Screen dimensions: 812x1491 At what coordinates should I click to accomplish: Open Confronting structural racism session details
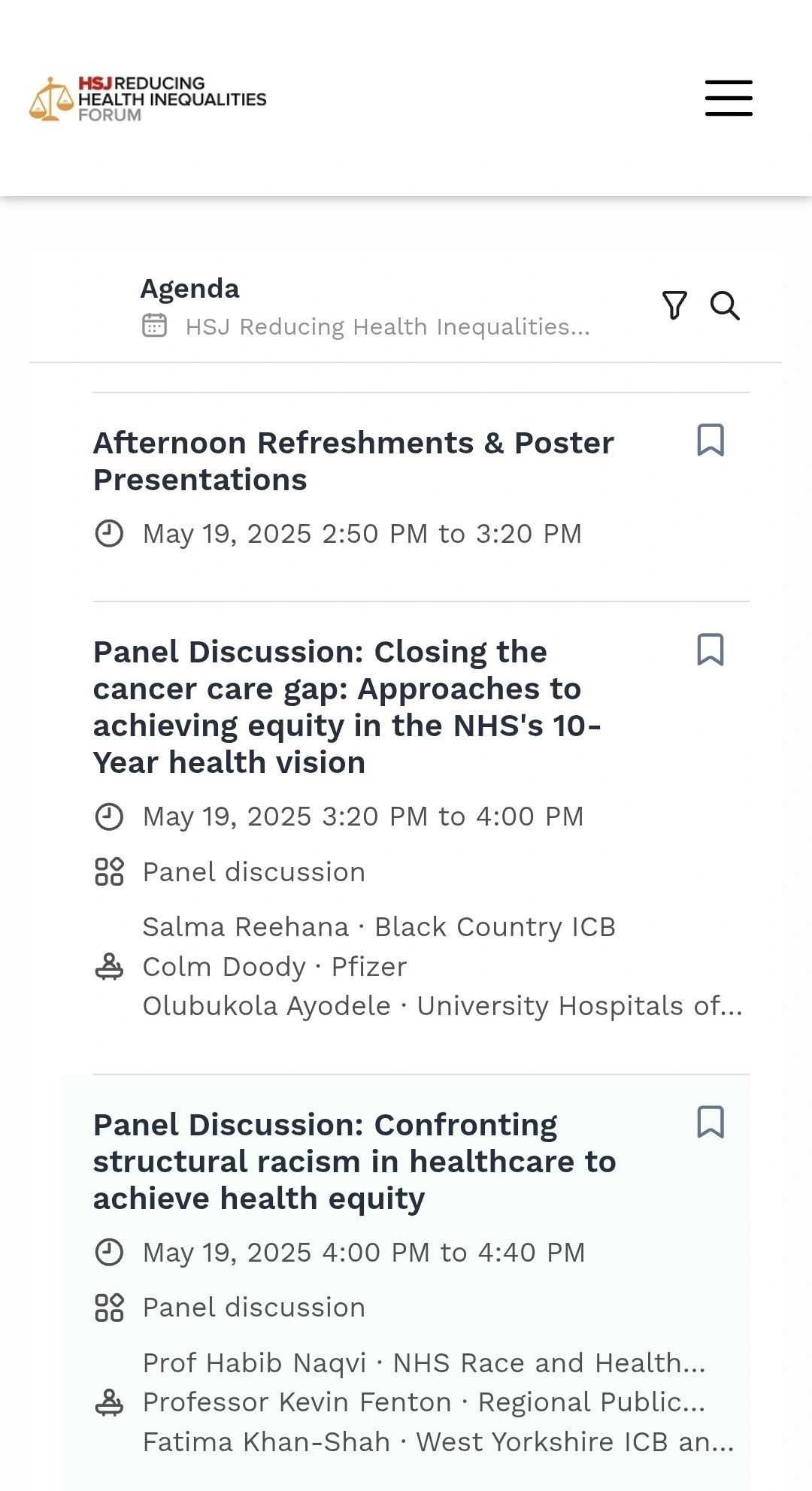pos(354,1162)
